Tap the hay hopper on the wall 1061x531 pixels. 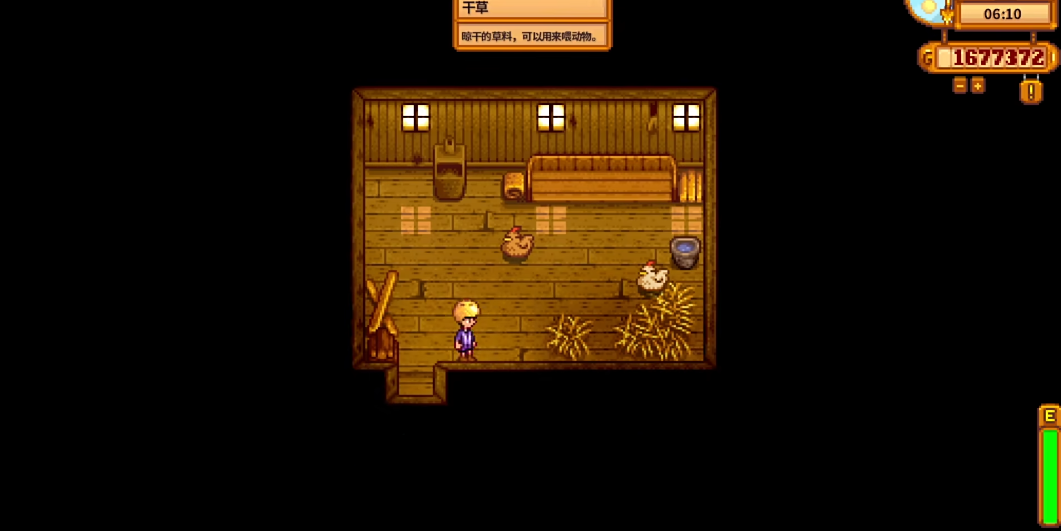449,172
